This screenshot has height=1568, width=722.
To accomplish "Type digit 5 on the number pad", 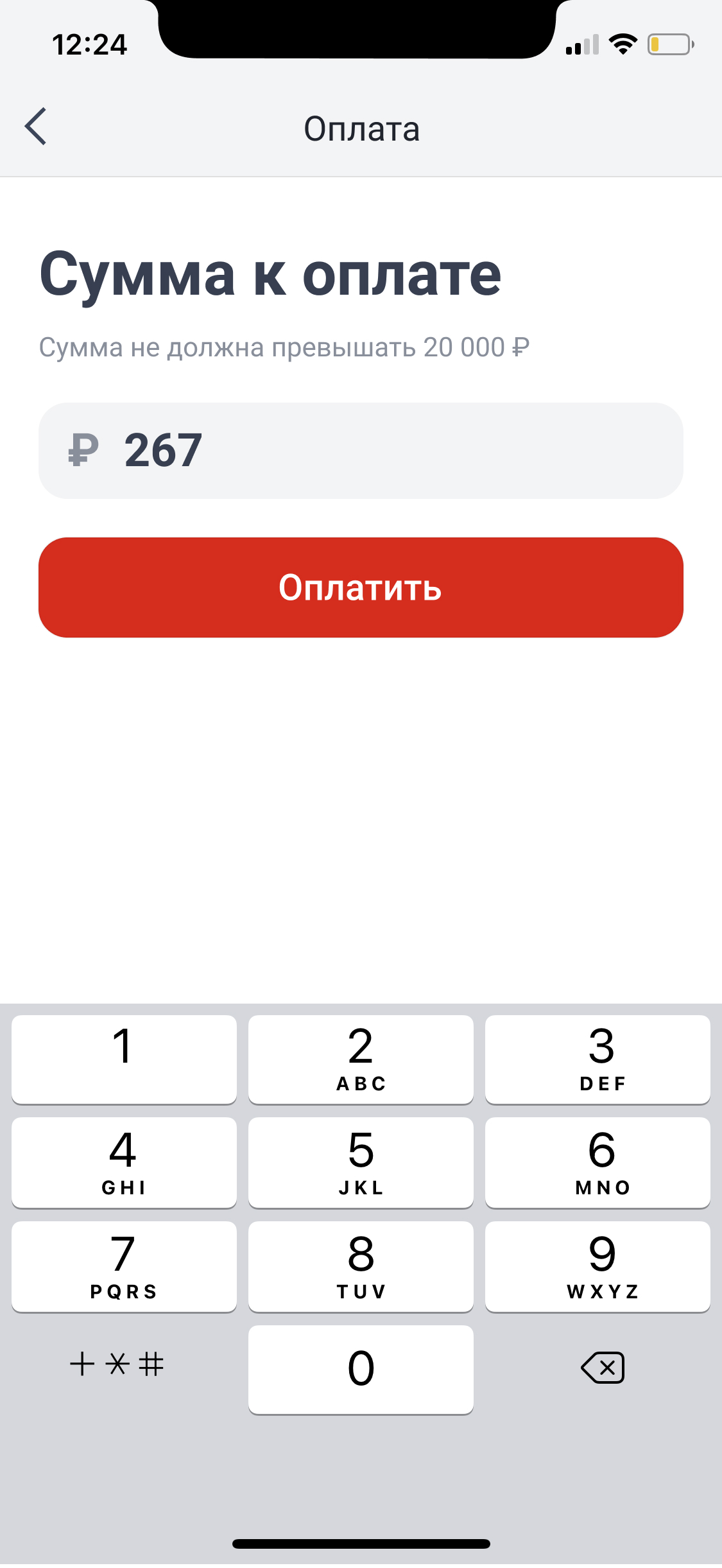I will click(x=361, y=1162).
